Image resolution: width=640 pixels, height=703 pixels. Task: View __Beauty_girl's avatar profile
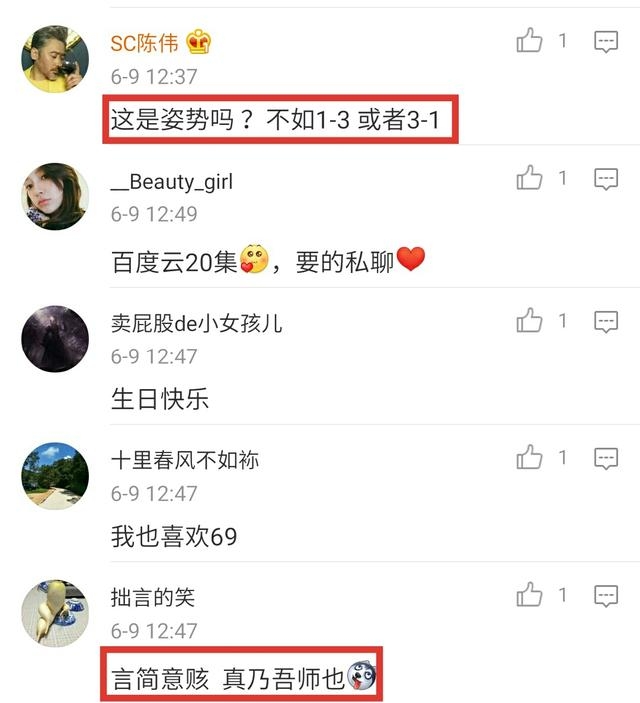pyautogui.click(x=56, y=196)
